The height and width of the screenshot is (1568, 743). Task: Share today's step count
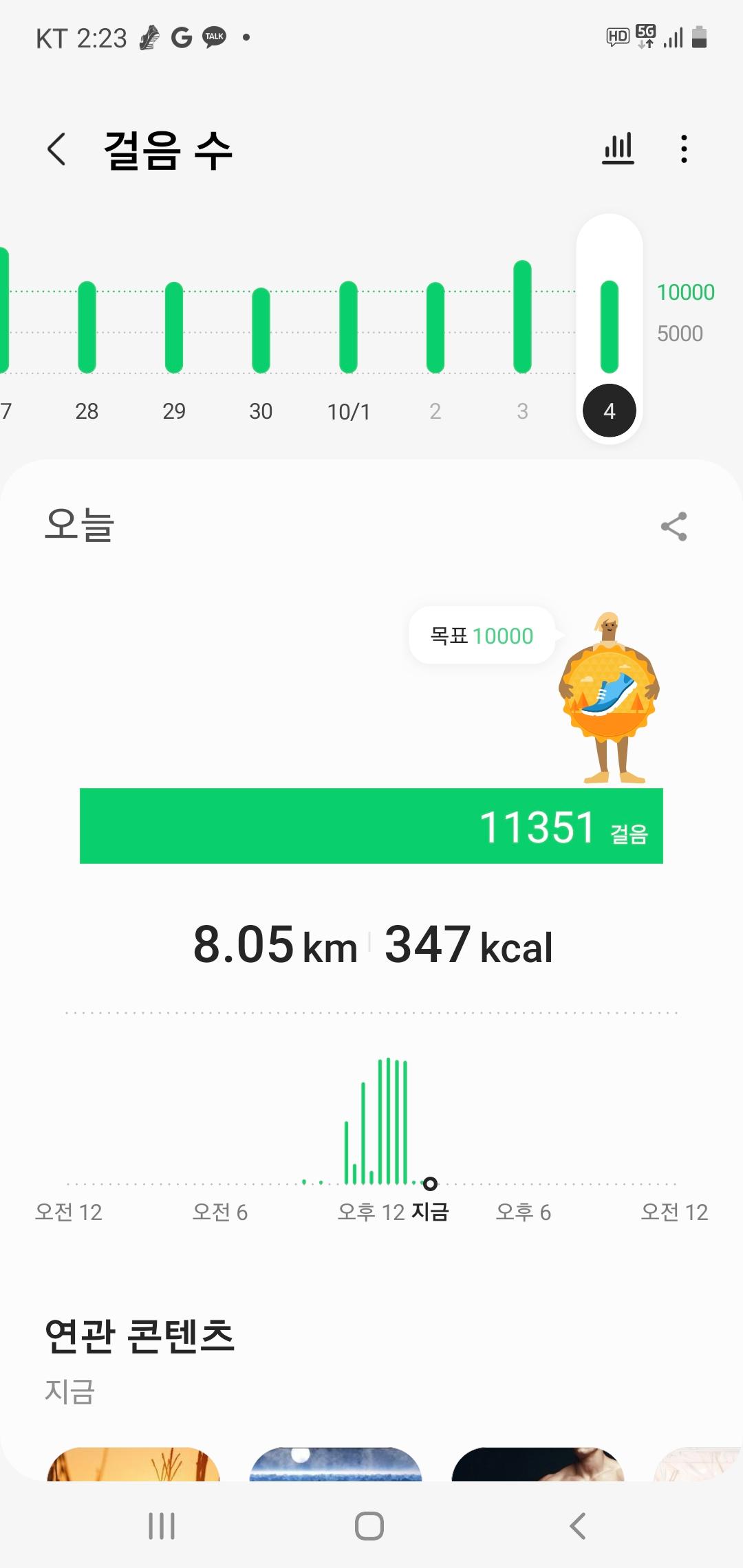674,527
